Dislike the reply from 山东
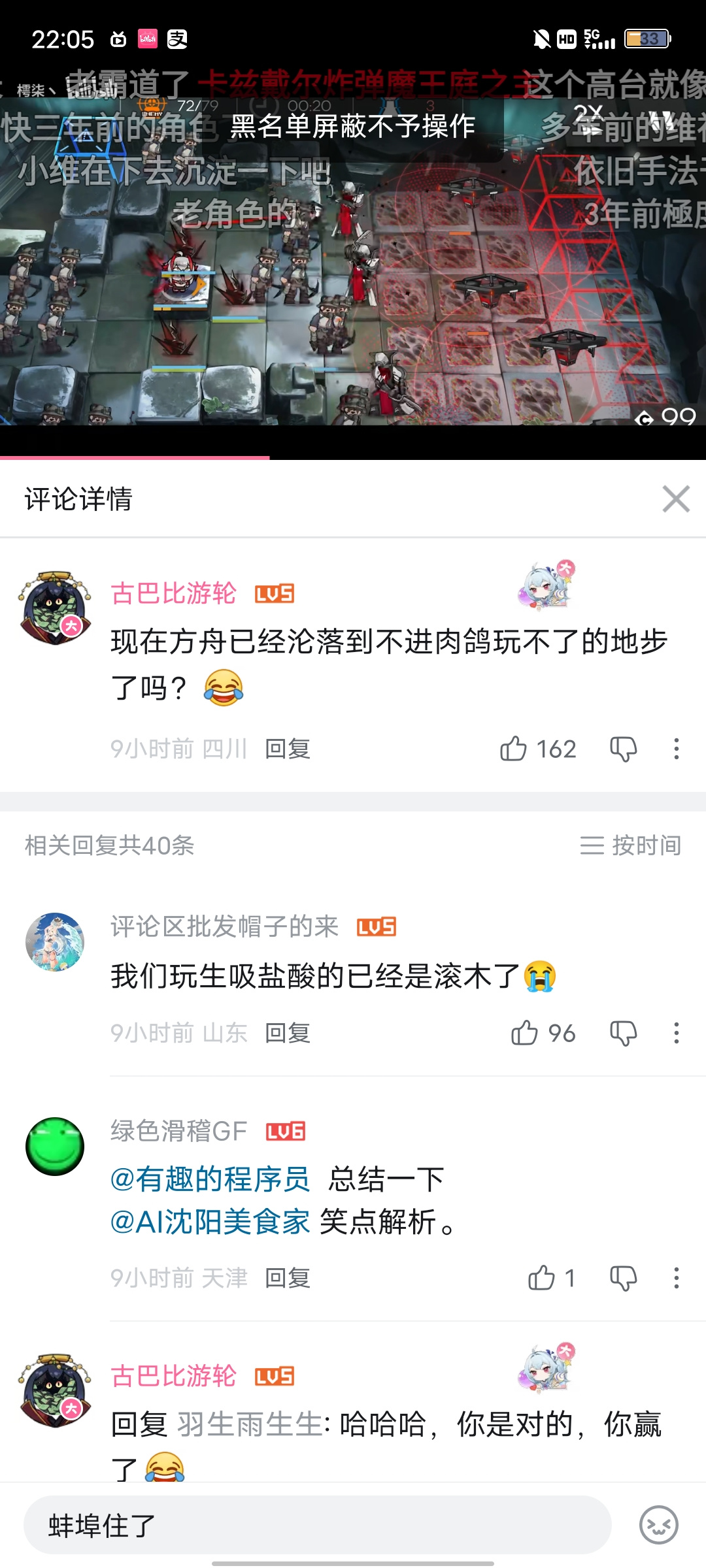The image size is (706, 1568). click(x=623, y=1033)
